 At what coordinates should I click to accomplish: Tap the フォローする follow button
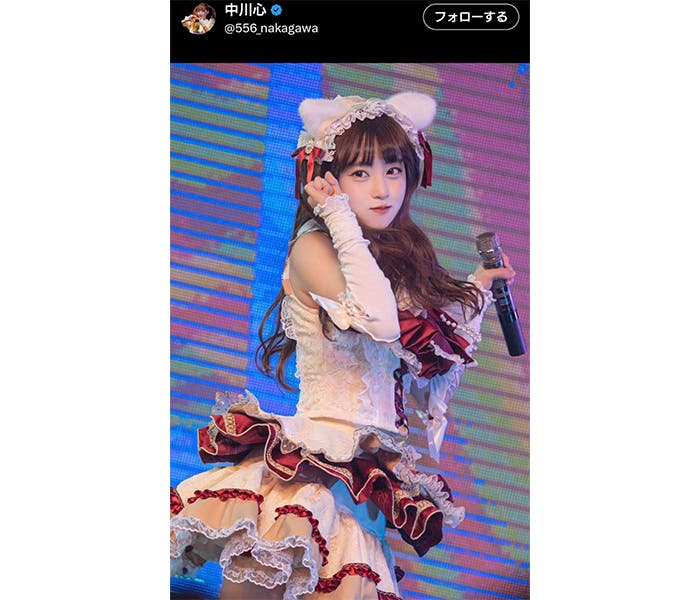click(471, 17)
